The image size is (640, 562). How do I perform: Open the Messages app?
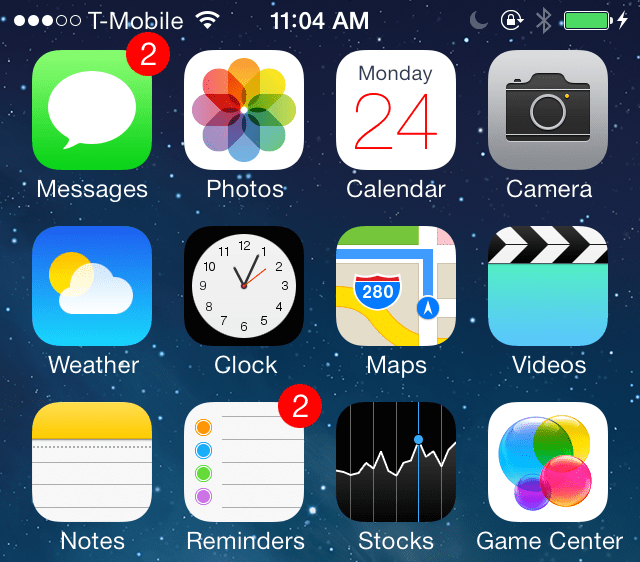point(92,110)
